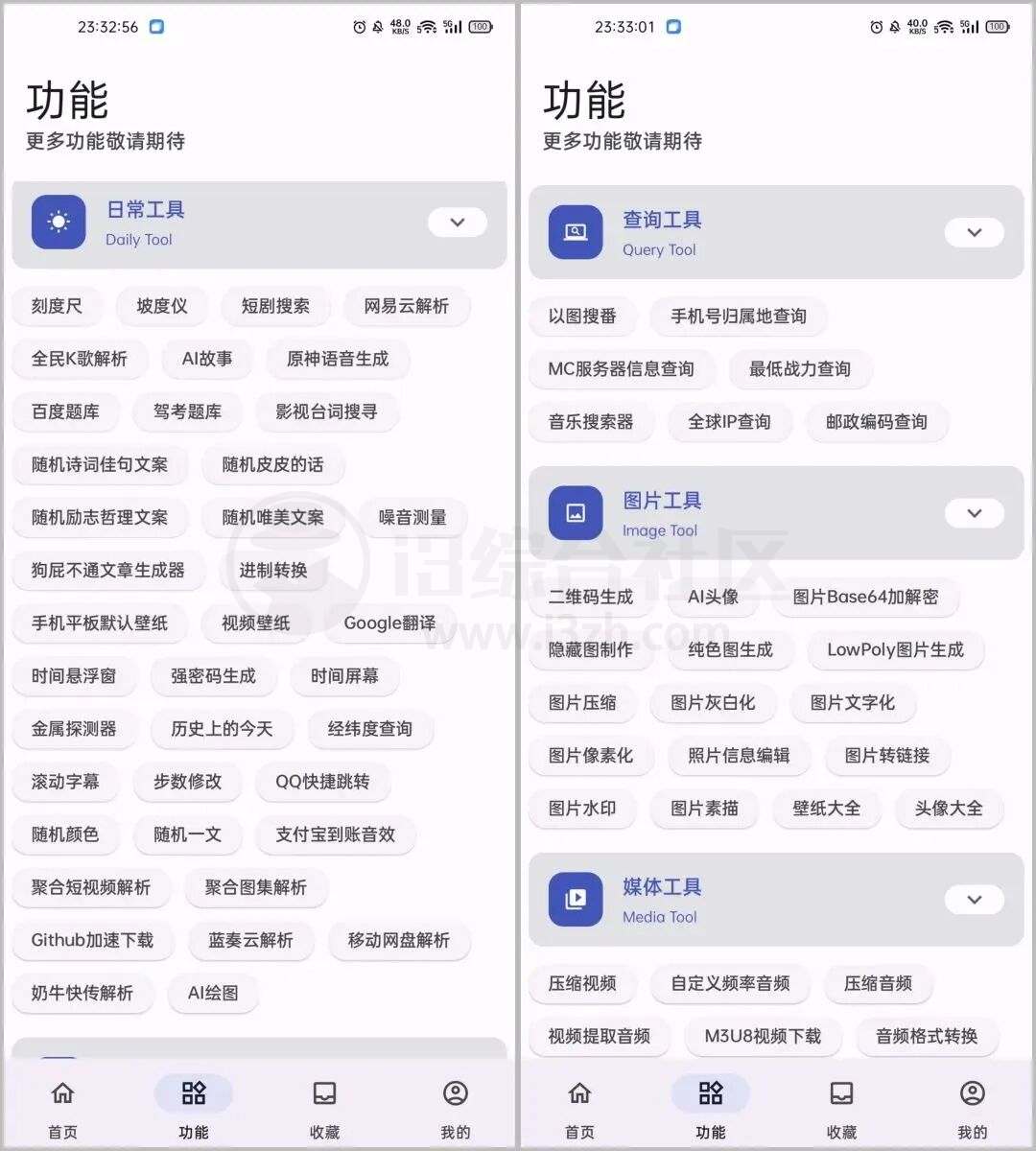Select the 噪音测量 chip

click(412, 517)
